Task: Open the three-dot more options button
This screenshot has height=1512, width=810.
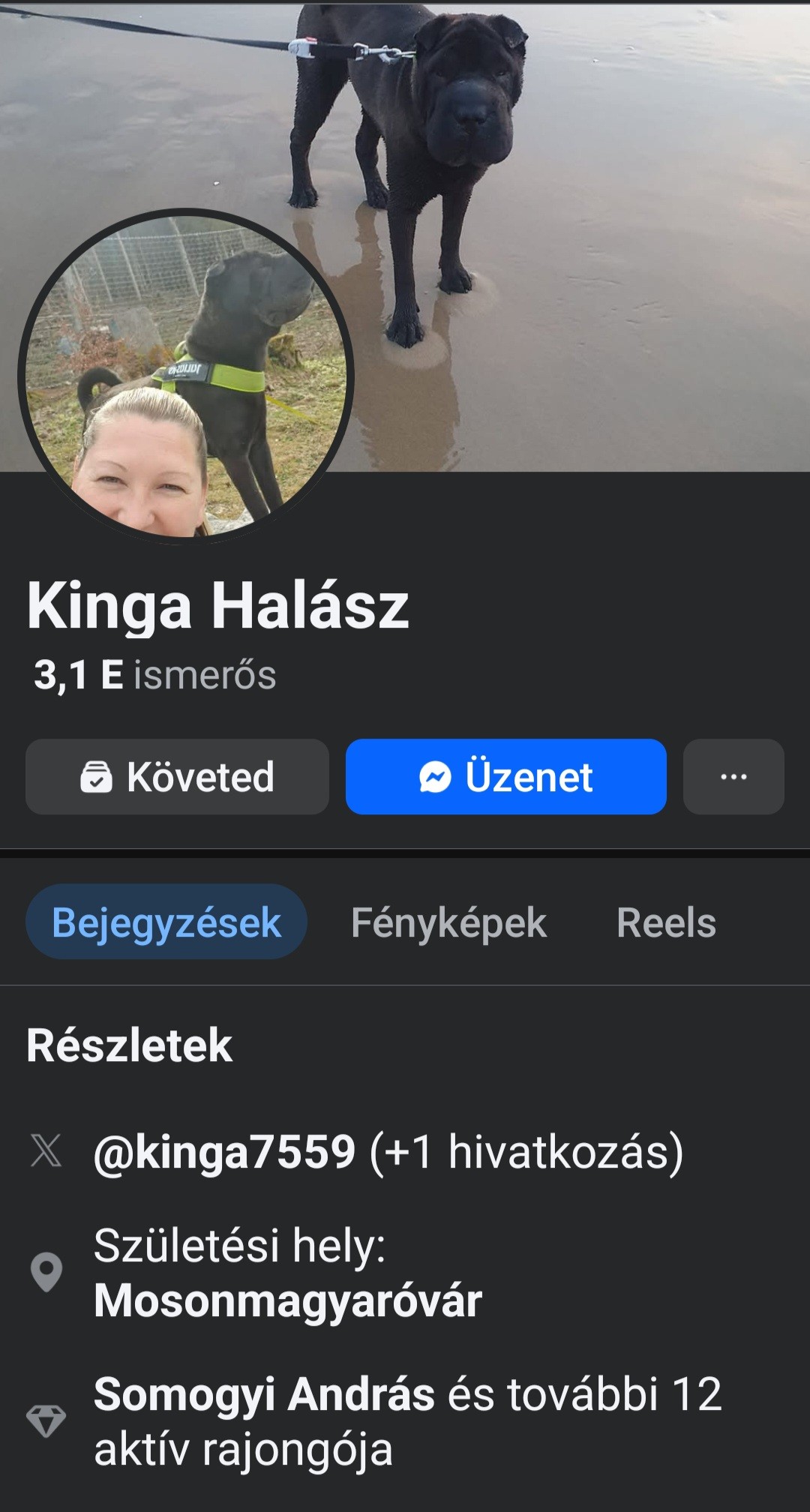Action: pos(733,777)
